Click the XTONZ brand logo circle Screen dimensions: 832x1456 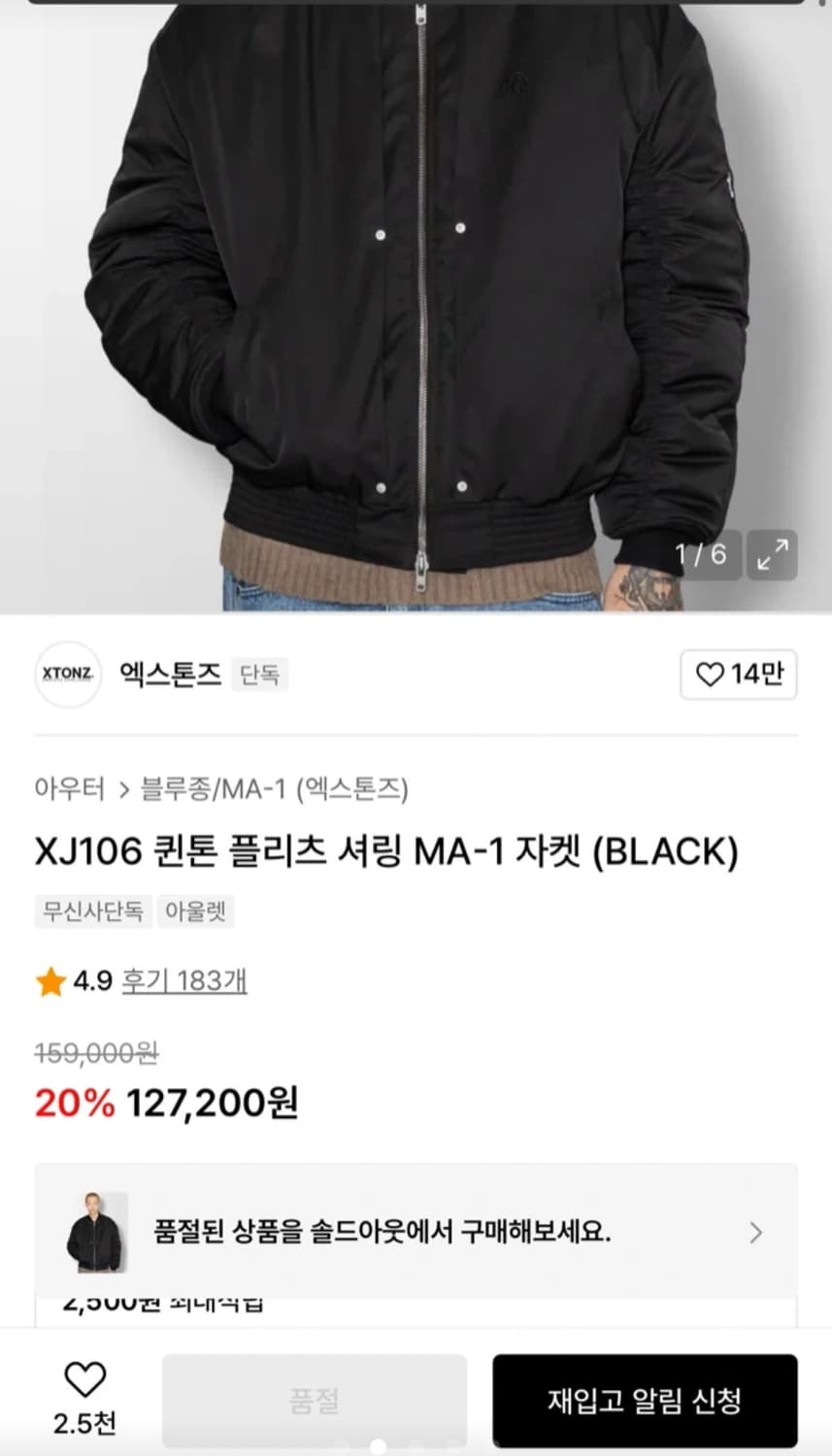(x=67, y=675)
